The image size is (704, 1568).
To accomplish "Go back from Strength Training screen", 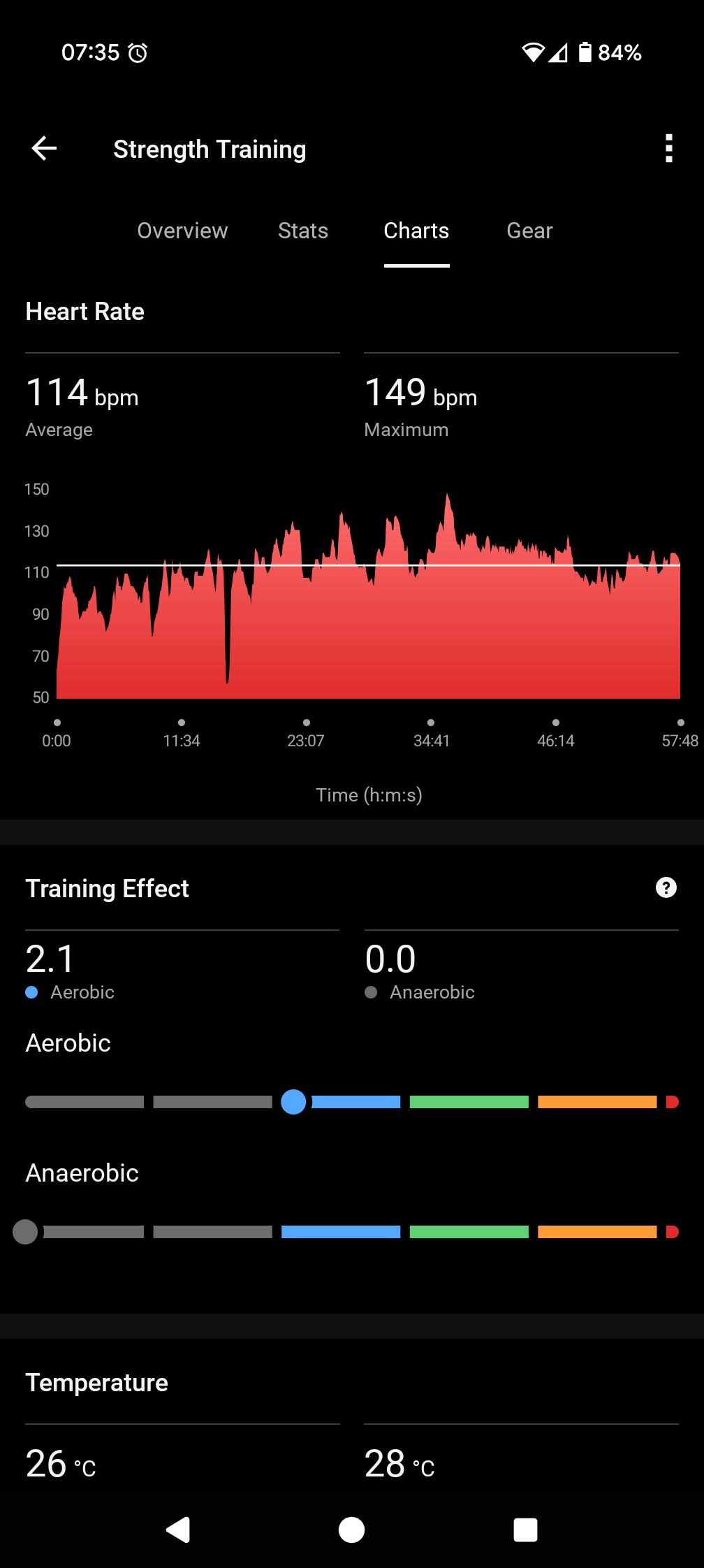I will click(44, 148).
